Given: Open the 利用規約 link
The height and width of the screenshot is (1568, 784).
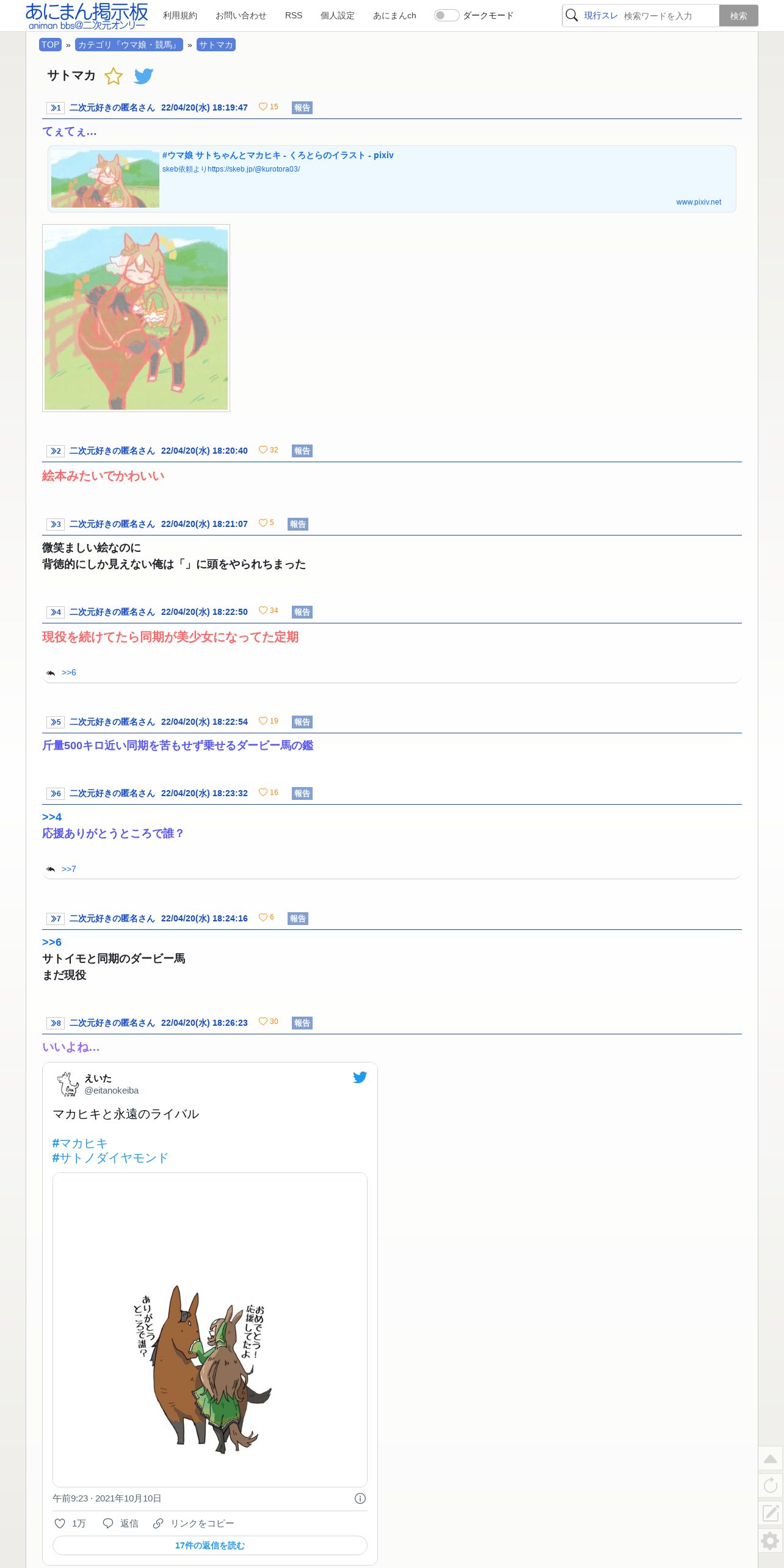Looking at the screenshot, I should [180, 15].
